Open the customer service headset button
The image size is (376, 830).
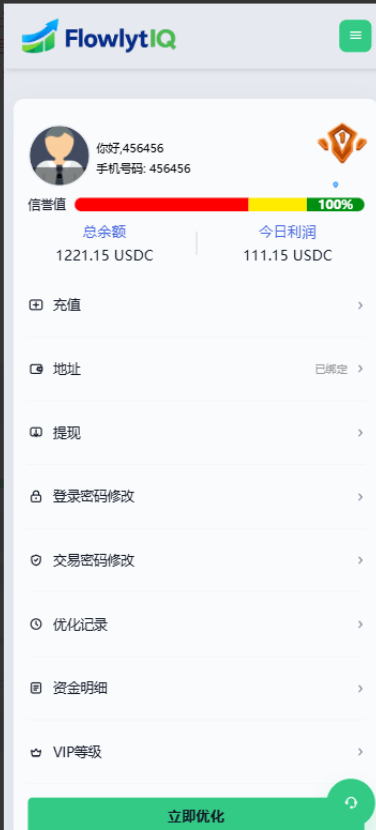point(351,803)
